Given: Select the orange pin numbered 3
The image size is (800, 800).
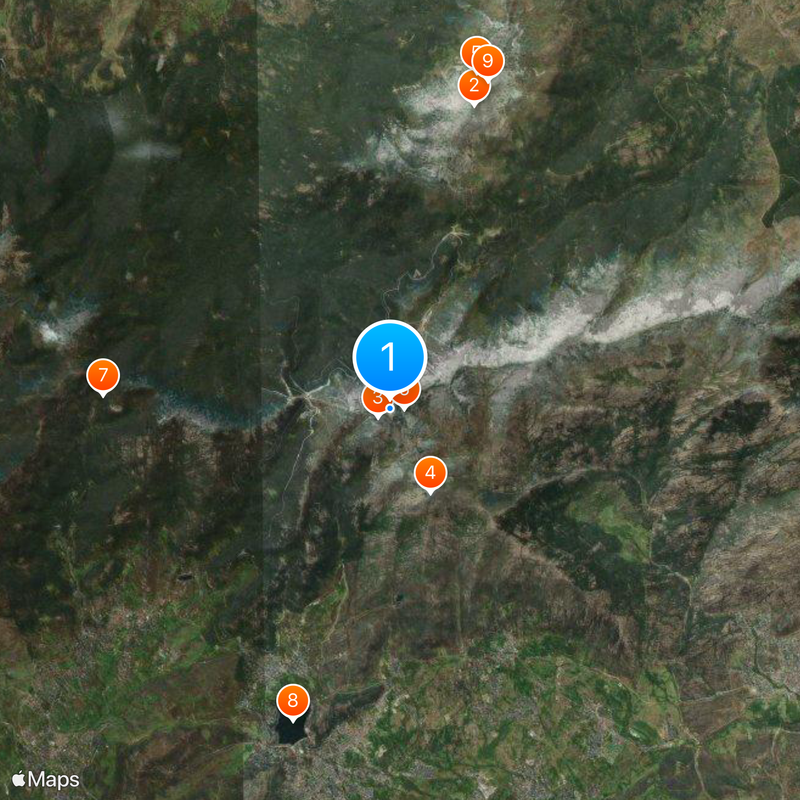Looking at the screenshot, I should click(x=373, y=400).
